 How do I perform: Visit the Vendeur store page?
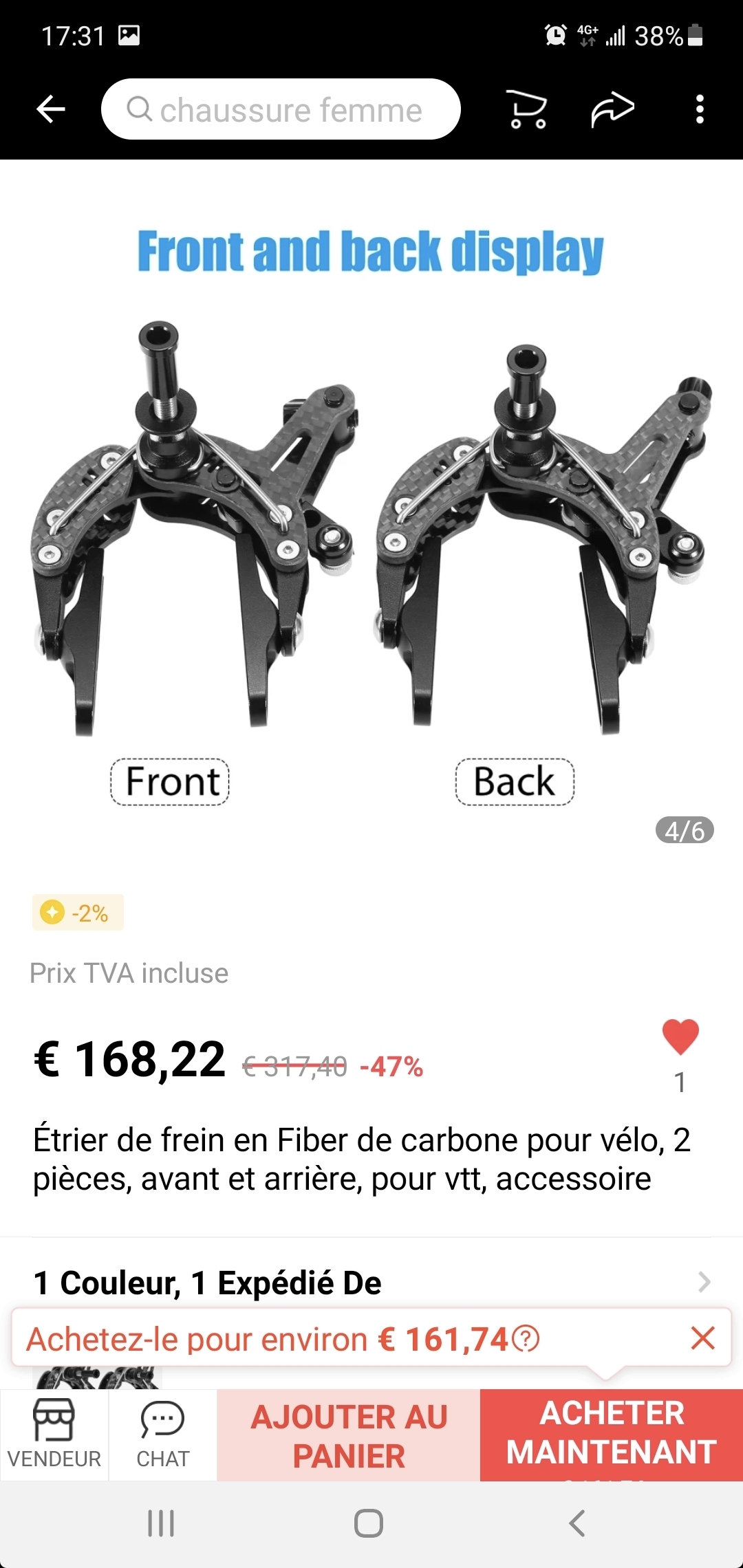tap(54, 1435)
